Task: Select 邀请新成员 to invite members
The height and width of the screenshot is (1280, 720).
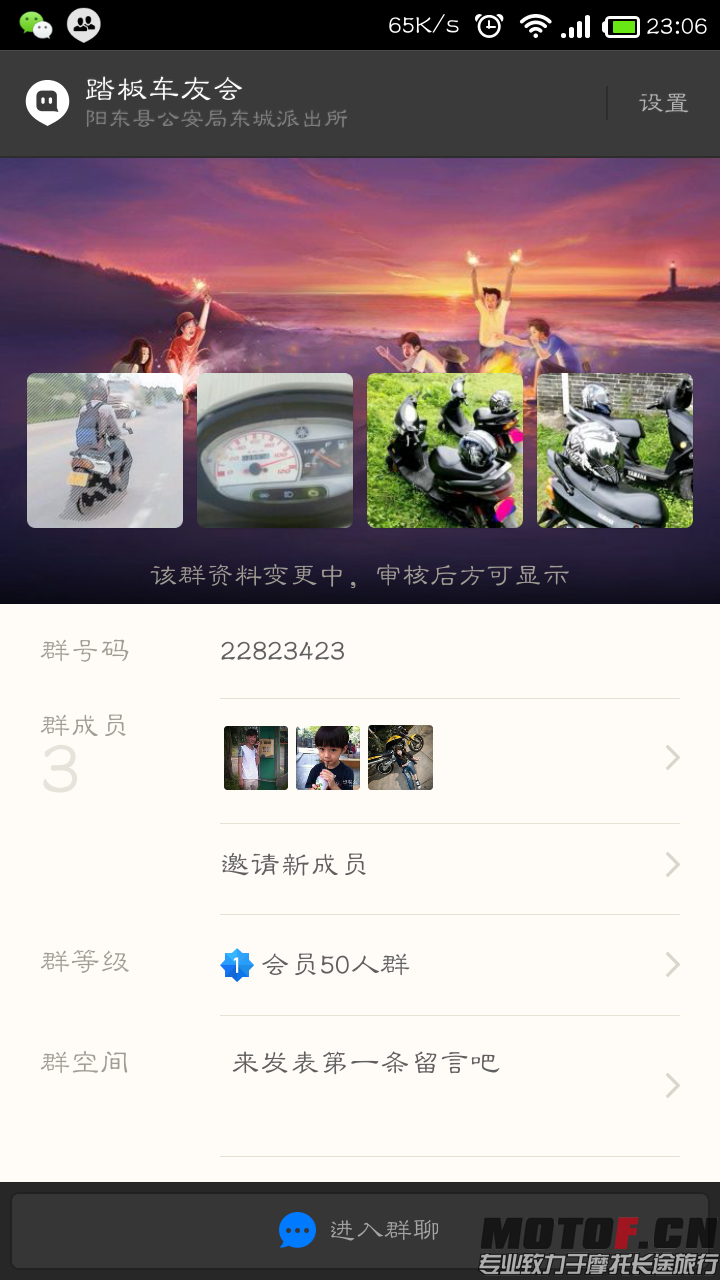Action: 450,865
